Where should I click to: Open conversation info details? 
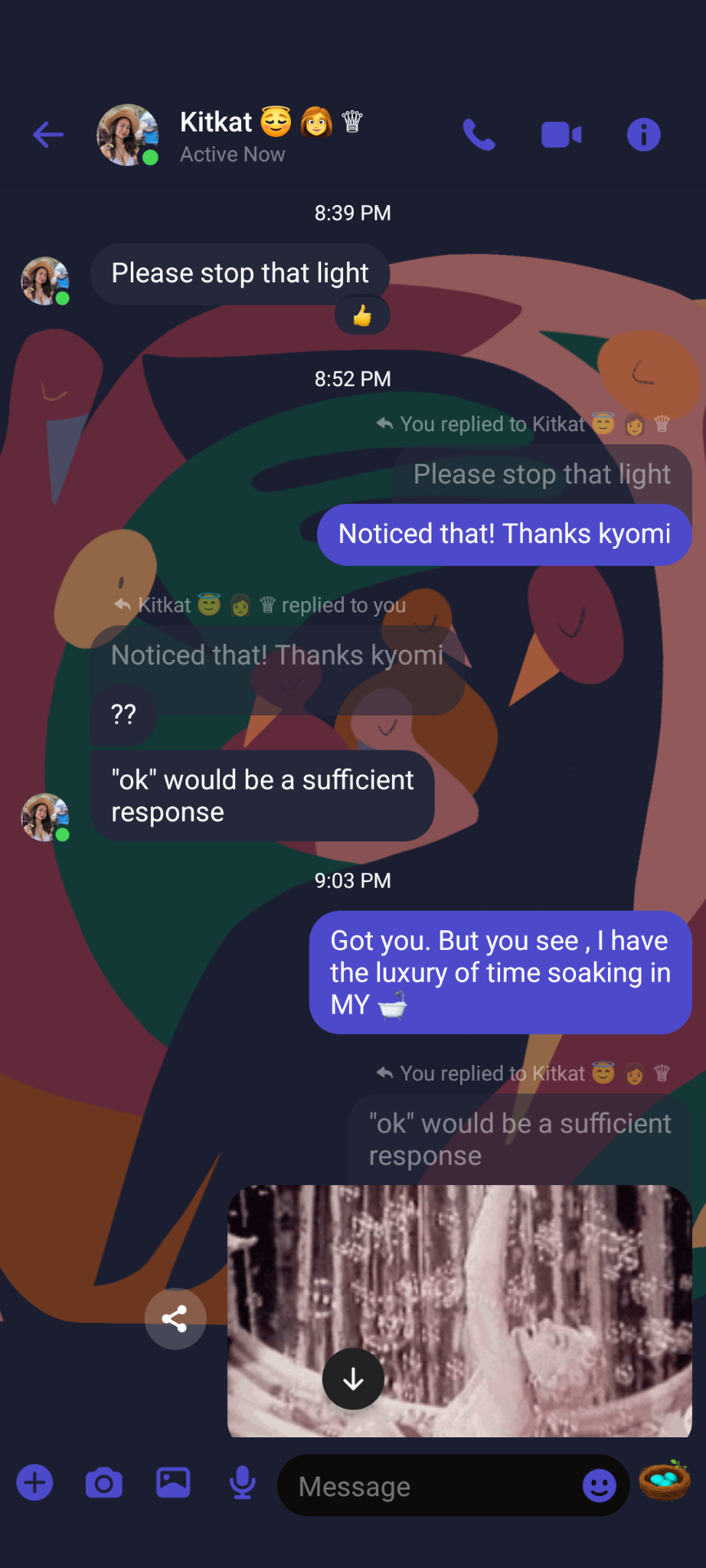643,135
